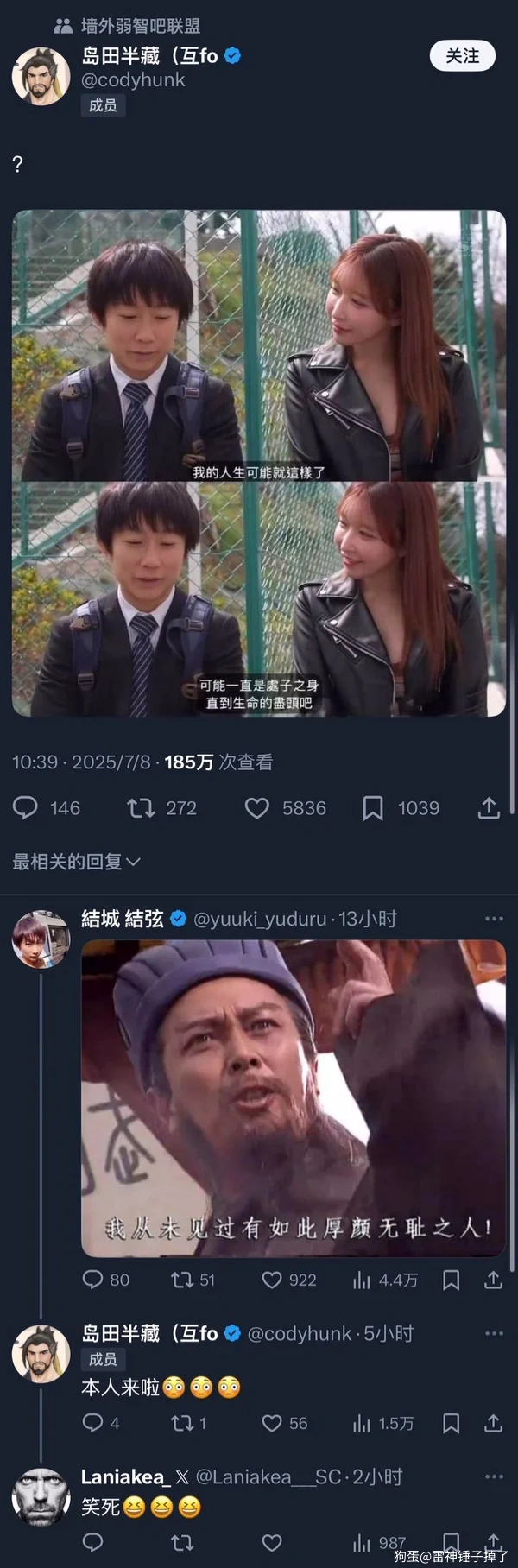
Task: Repost 結城 結弦's reply with 51 reposts
Action: point(182,1280)
